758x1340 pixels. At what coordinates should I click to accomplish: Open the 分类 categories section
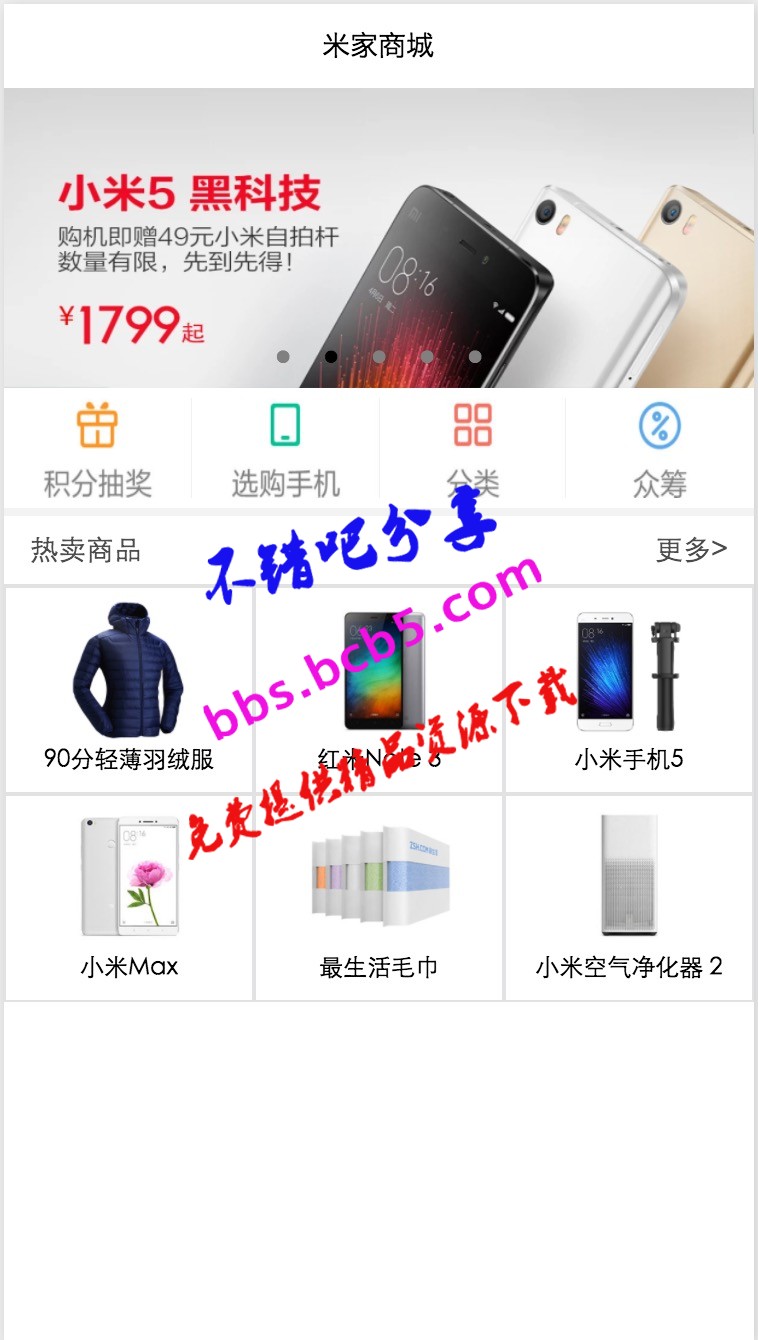click(472, 449)
